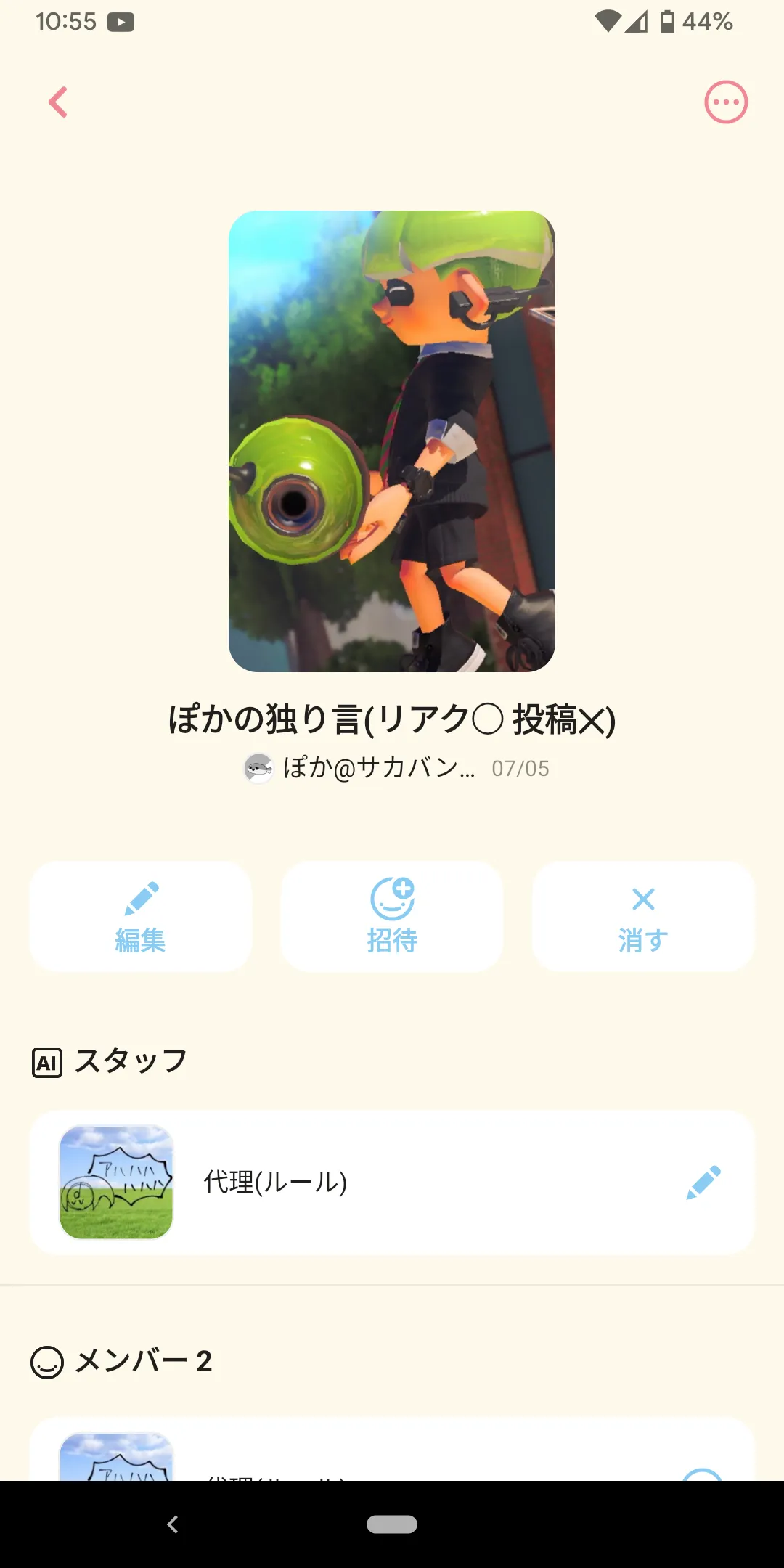Open the three-dot more options menu

coord(726,102)
